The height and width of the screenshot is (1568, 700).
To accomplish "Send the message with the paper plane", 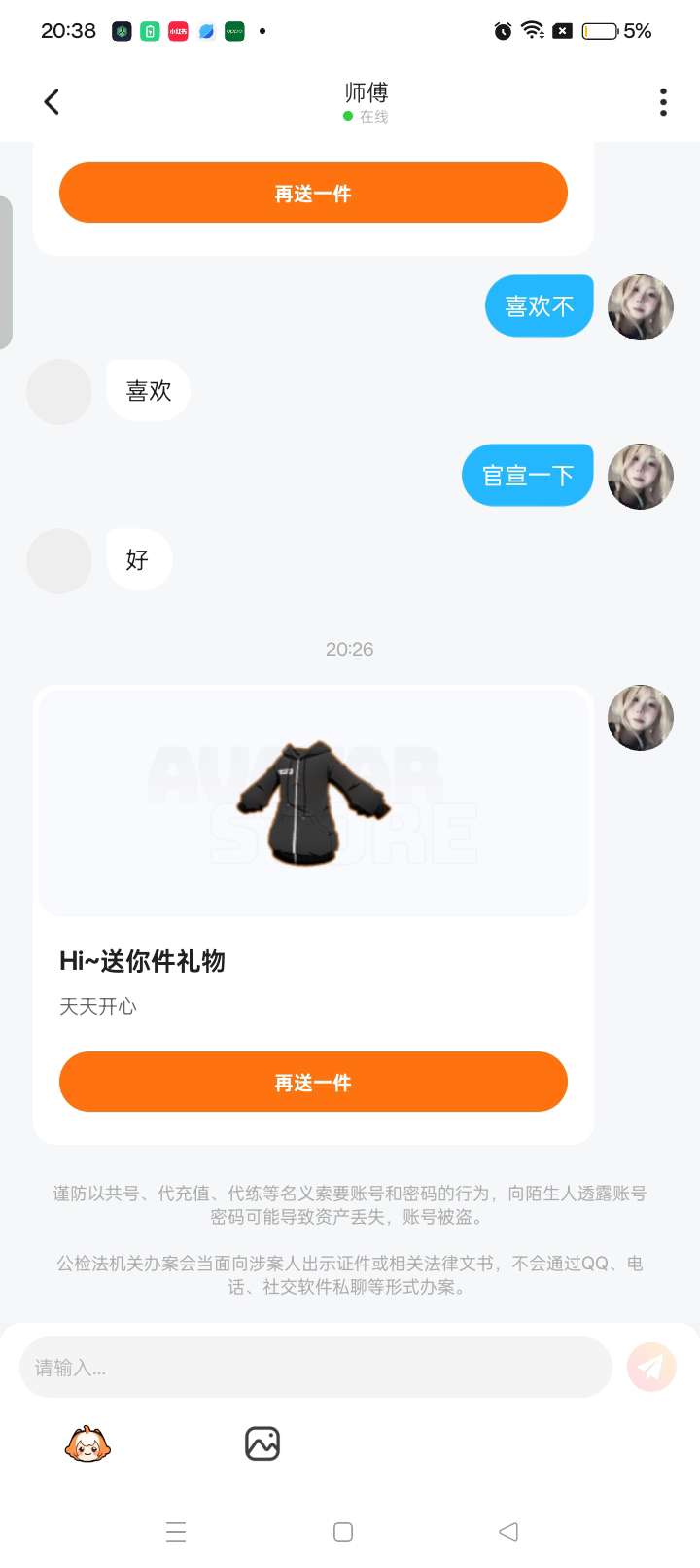I will (x=651, y=1368).
